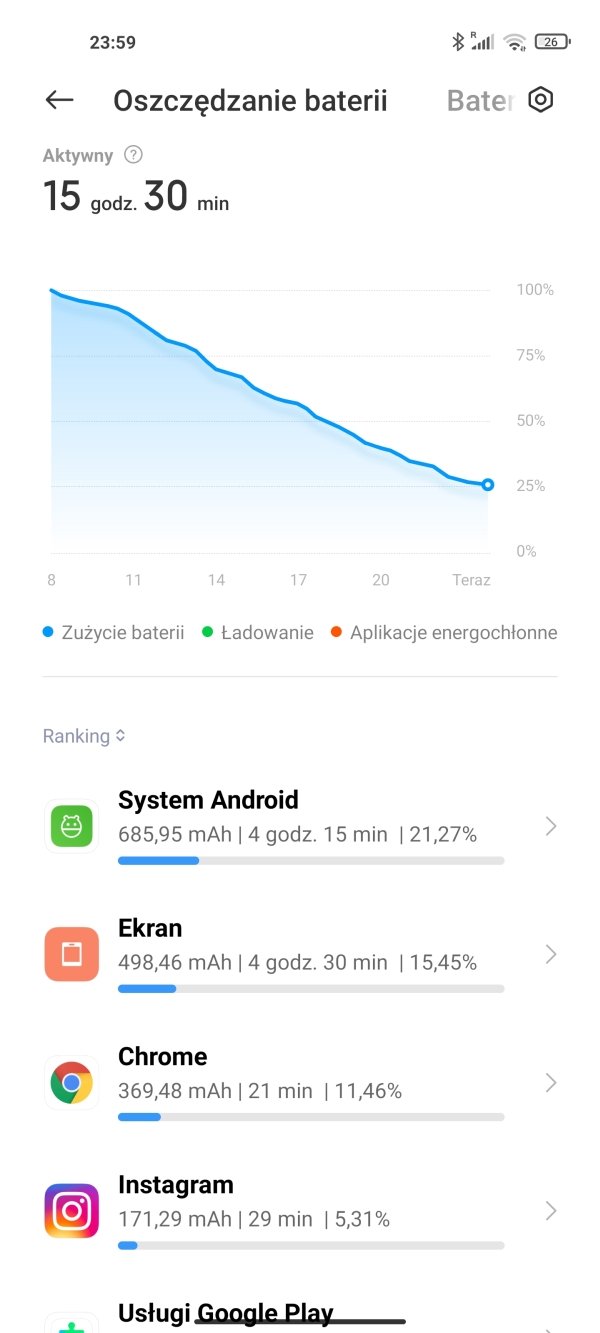Select the Oszczędzanie baterii tab
The image size is (600, 1333).
[x=250, y=101]
